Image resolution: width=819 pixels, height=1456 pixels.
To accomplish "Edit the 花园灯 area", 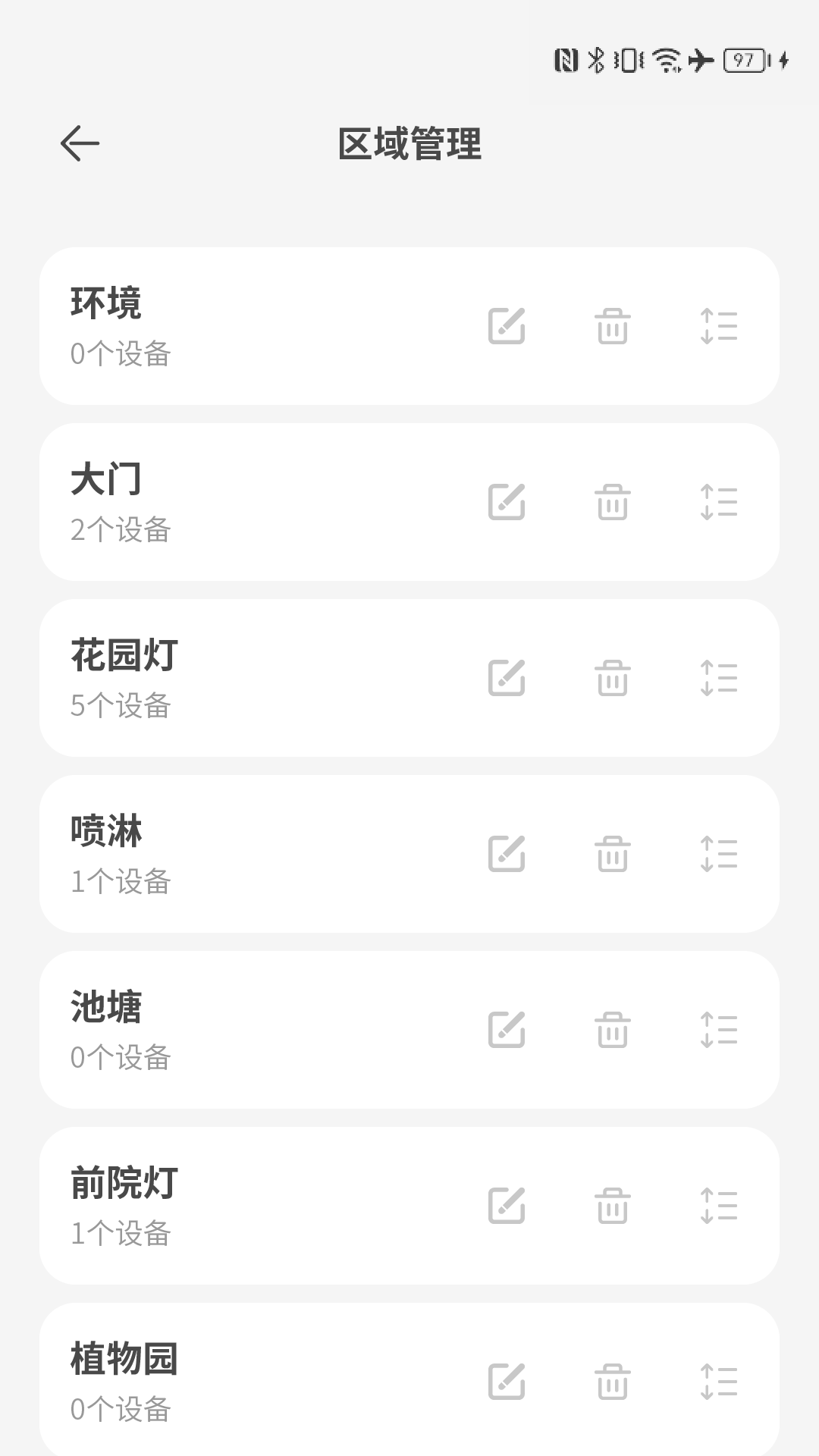I will click(507, 678).
